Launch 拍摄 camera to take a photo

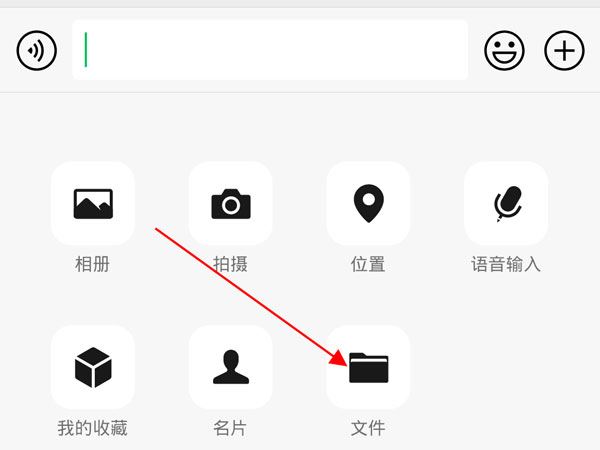(x=231, y=204)
